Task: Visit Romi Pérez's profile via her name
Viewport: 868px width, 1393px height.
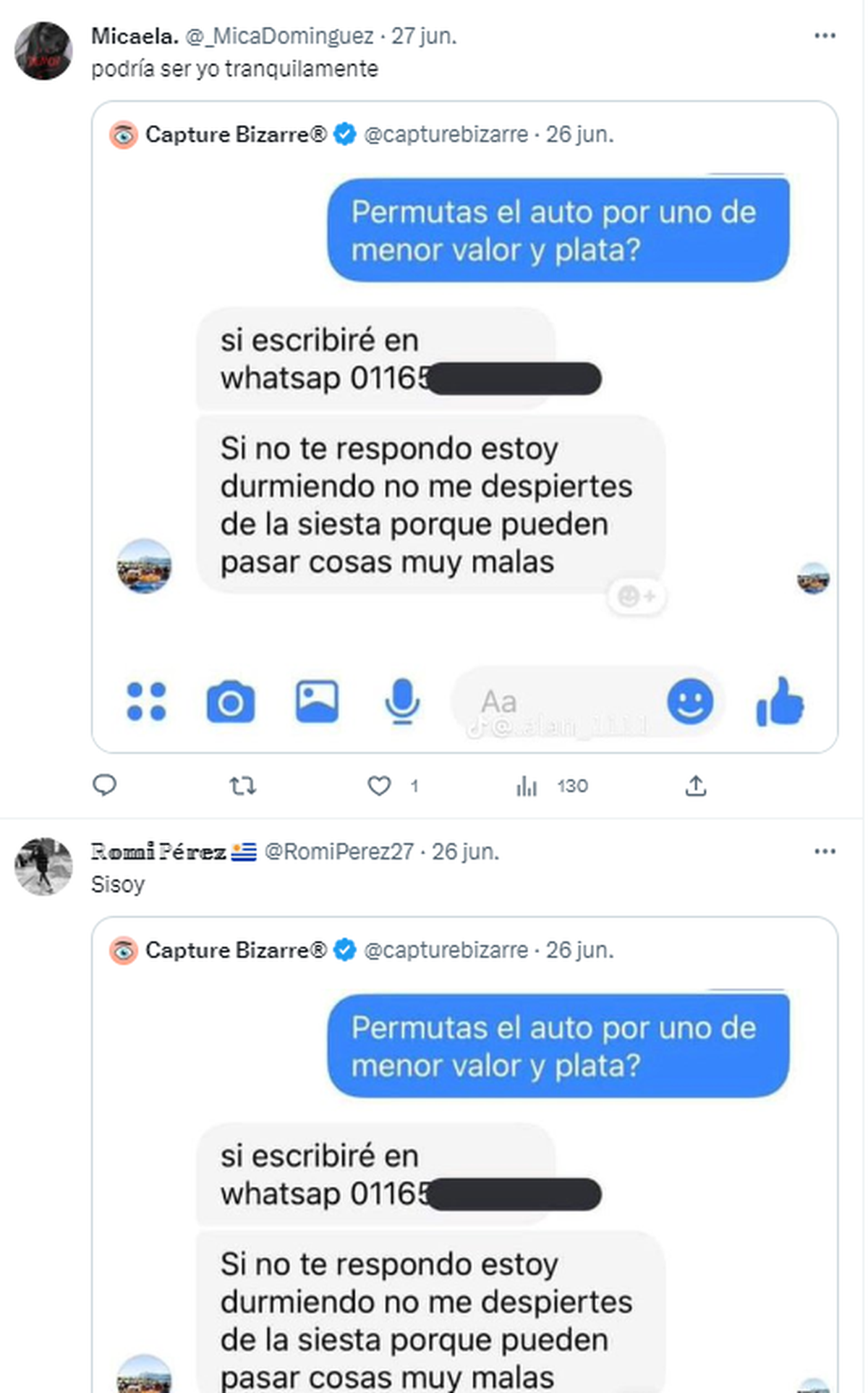Action: [x=158, y=852]
